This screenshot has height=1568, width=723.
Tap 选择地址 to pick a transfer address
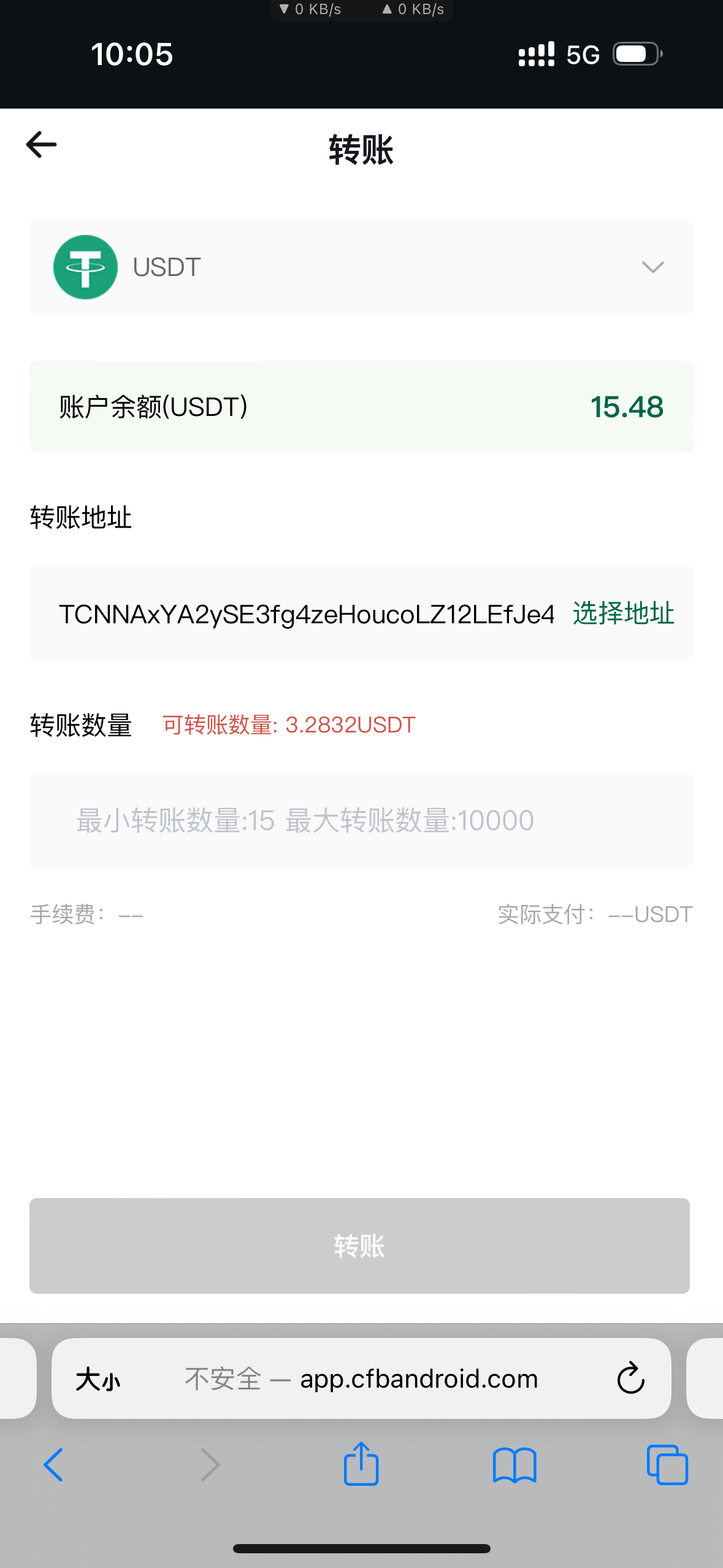point(623,613)
